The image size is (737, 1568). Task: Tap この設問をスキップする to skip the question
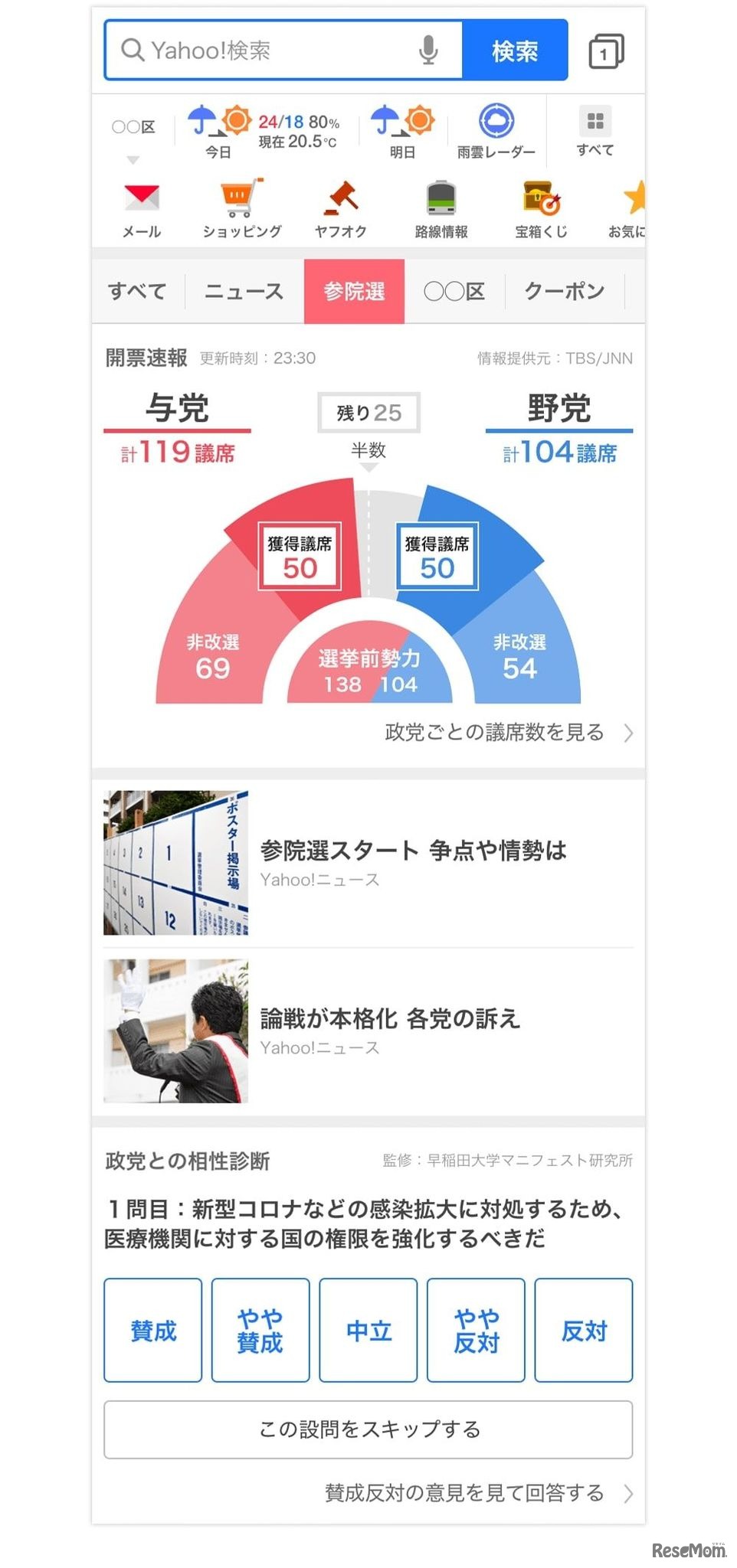tap(368, 1429)
